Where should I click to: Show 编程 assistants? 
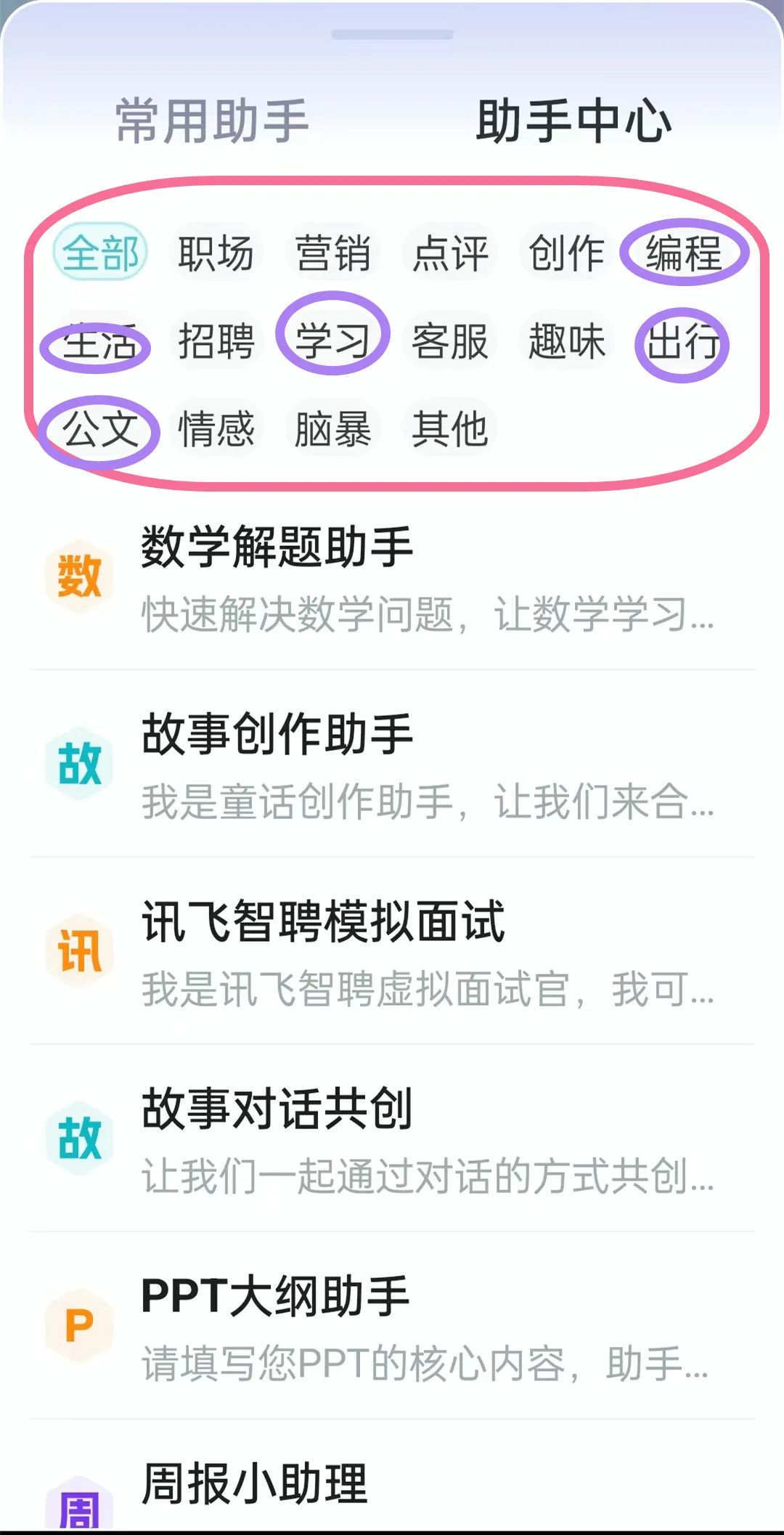(684, 253)
